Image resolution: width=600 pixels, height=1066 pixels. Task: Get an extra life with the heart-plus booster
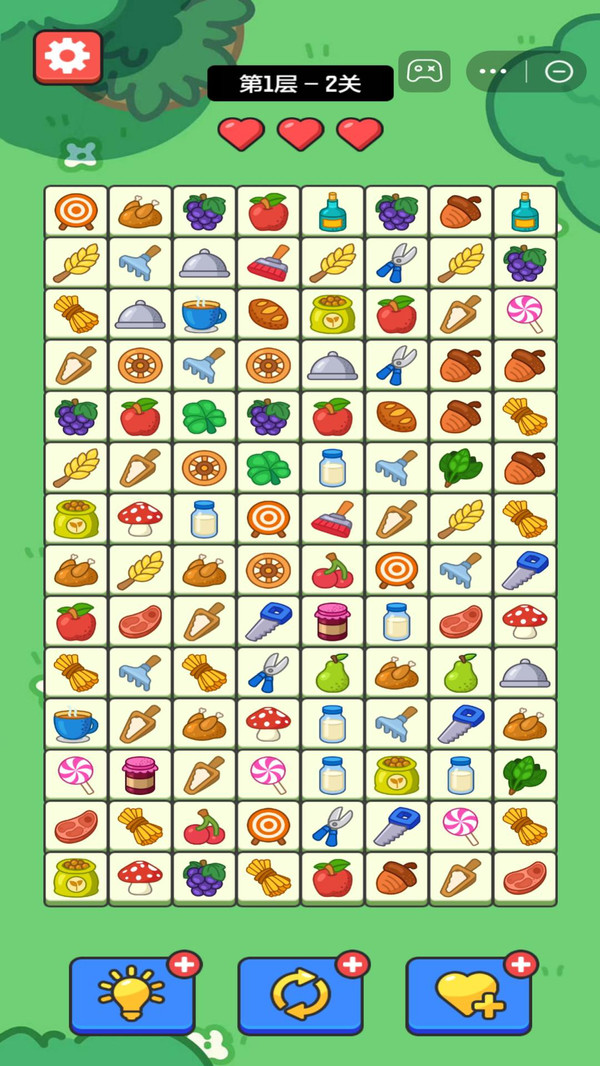(x=468, y=995)
